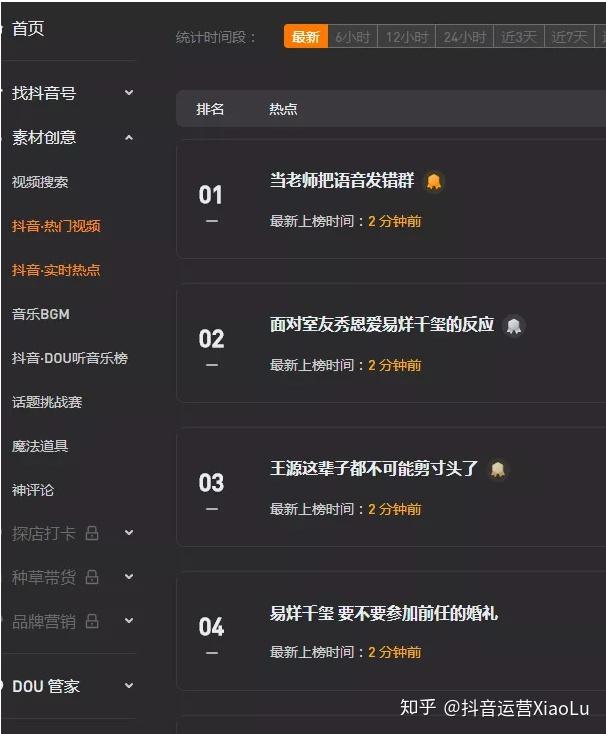Image resolution: width=606 pixels, height=734 pixels.
Task: Open 首页 in the sidebar
Action: point(28,29)
